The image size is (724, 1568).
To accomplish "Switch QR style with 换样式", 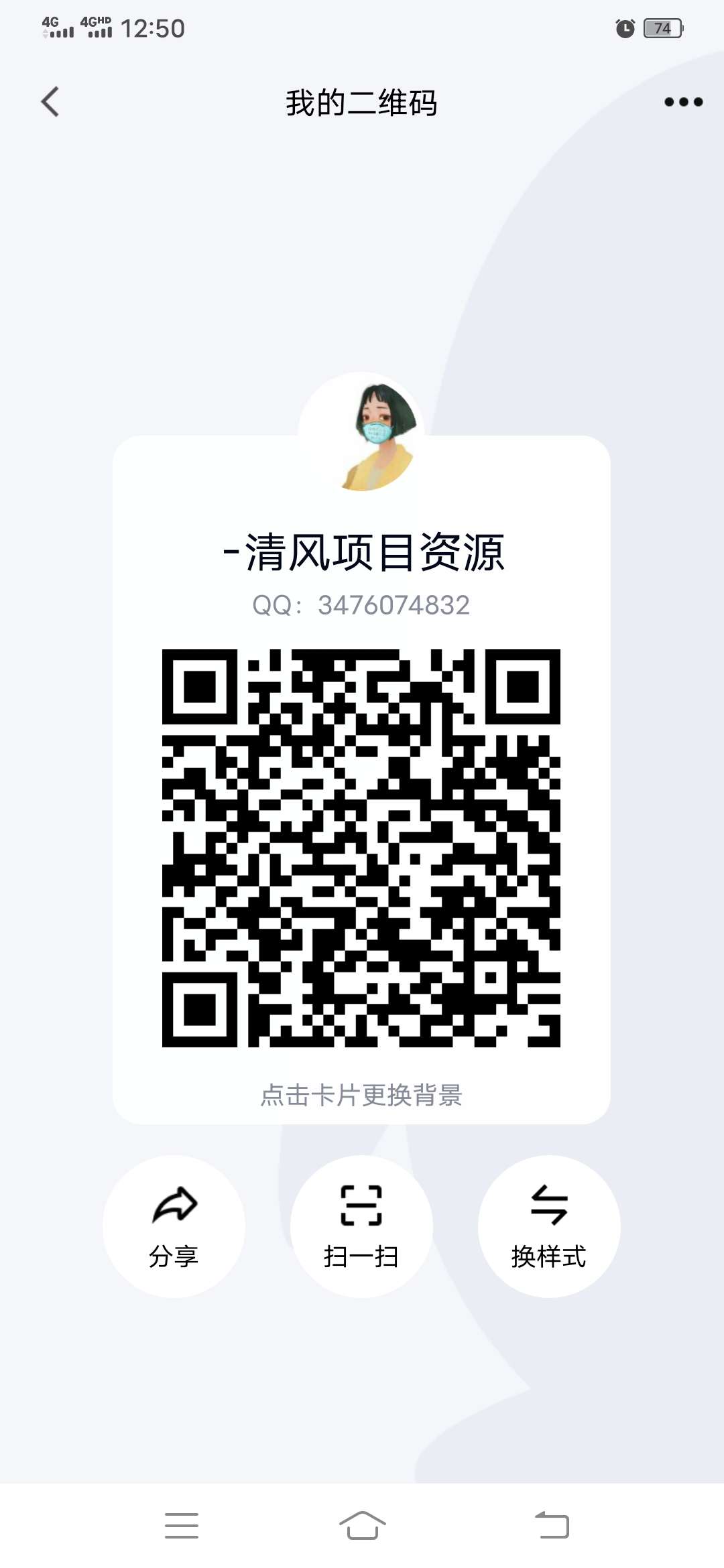I will 549,1226.
